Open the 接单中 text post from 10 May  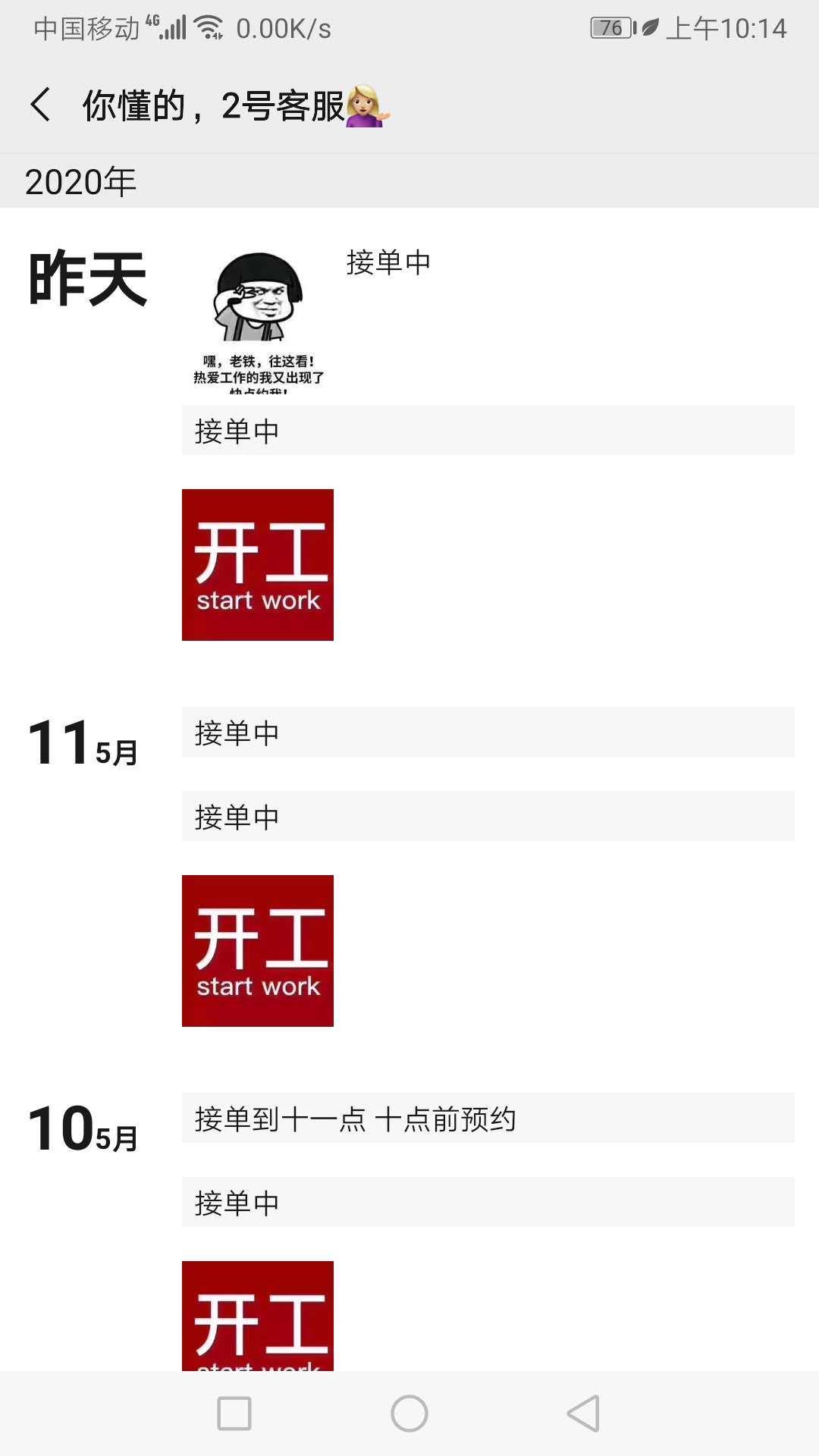coord(487,1203)
